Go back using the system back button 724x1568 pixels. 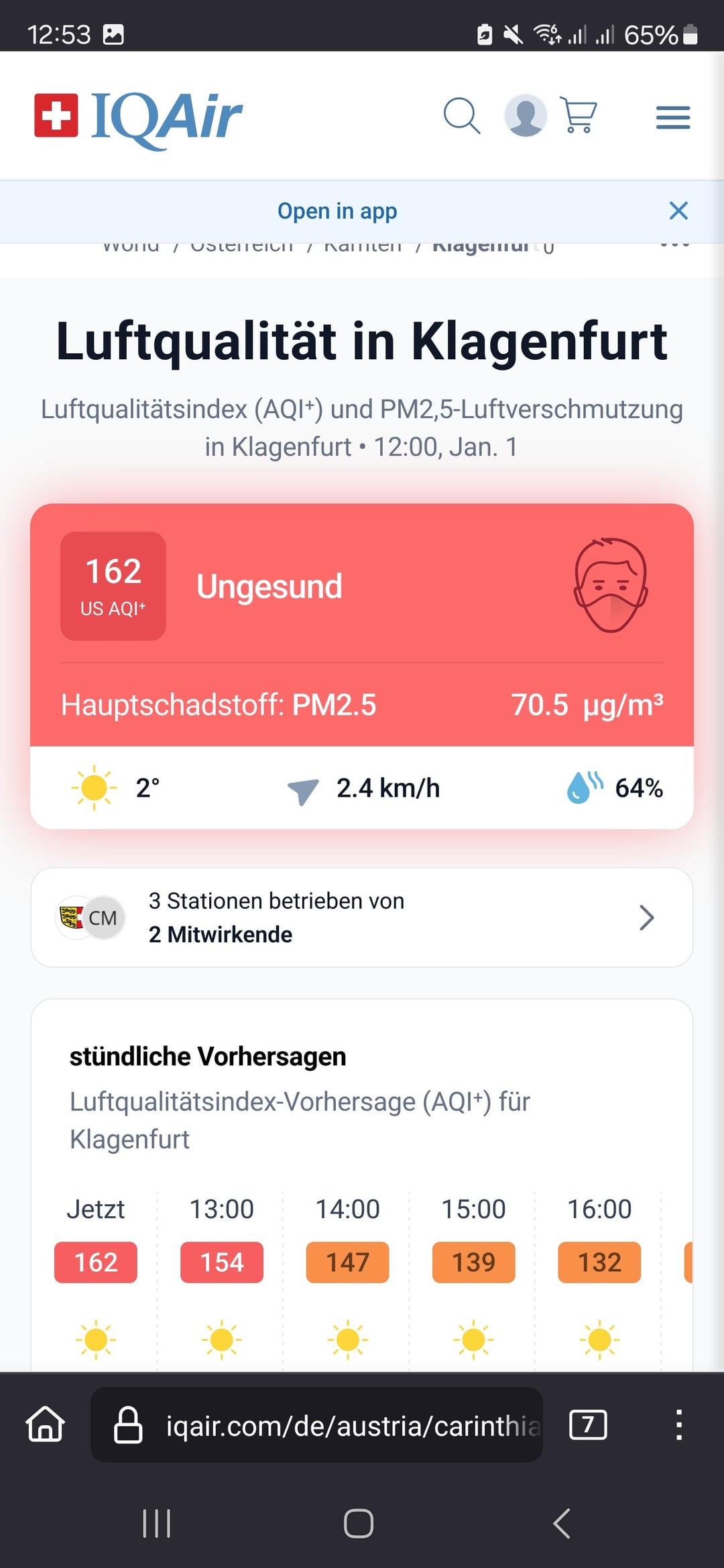coord(562,1523)
